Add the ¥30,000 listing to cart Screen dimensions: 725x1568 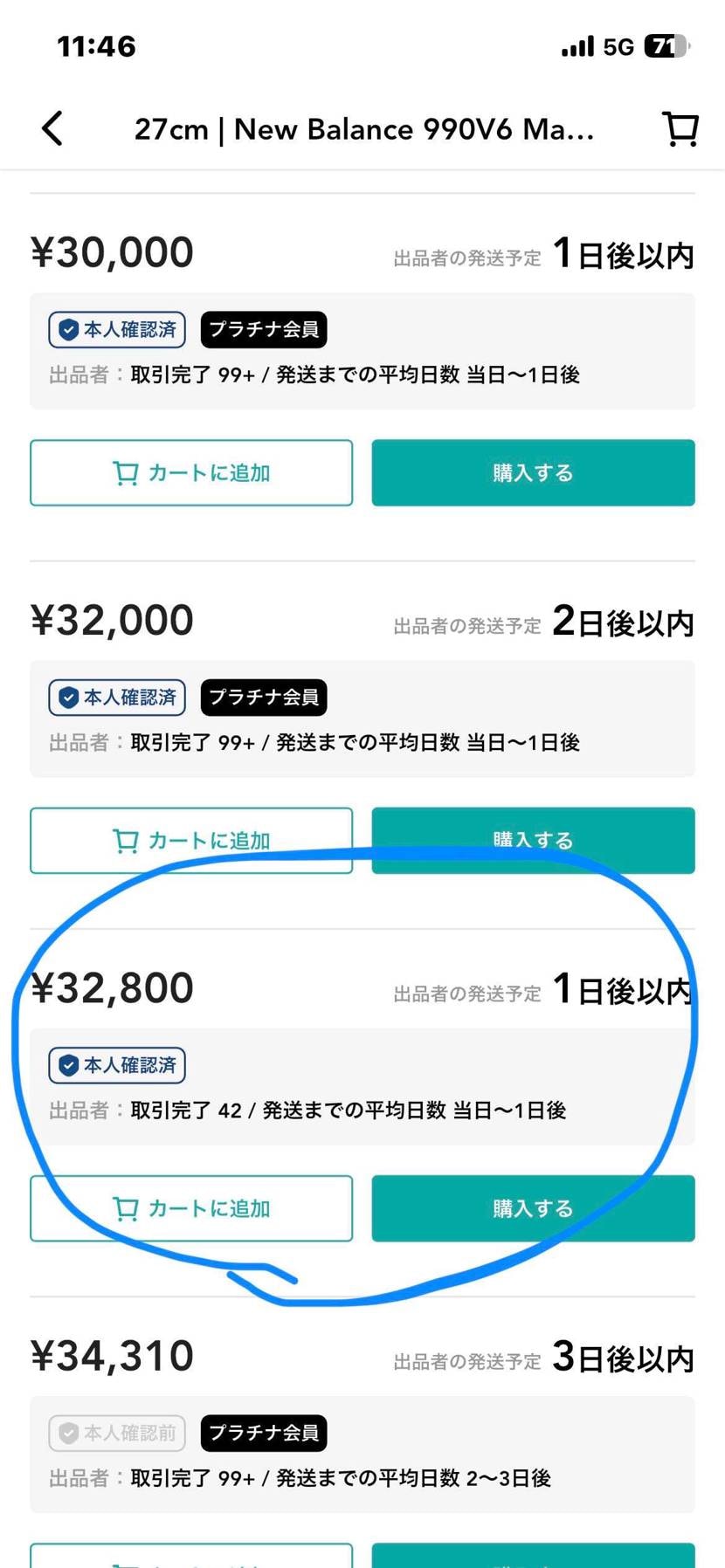[190, 472]
